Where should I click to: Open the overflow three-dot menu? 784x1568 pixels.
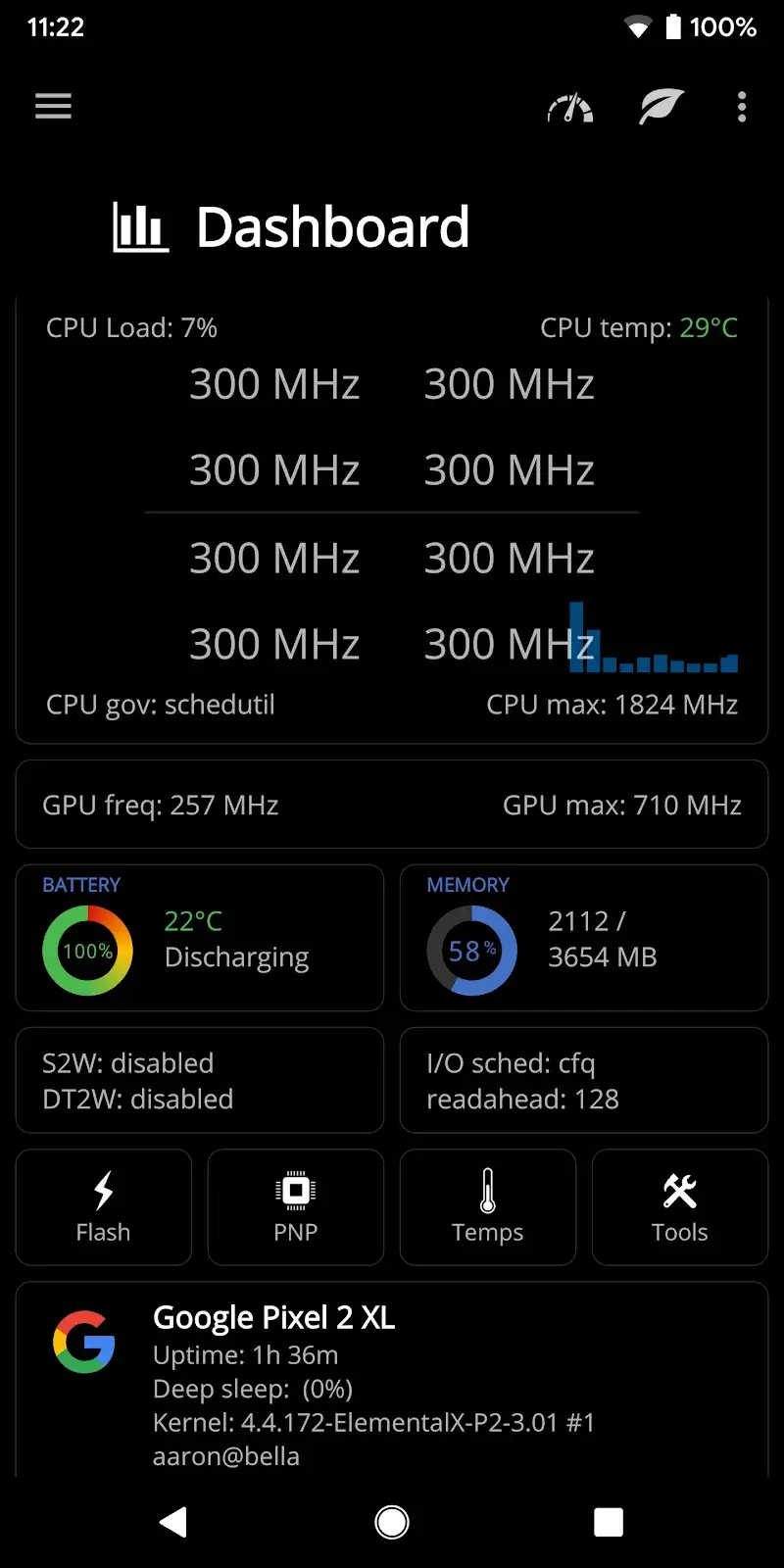742,106
